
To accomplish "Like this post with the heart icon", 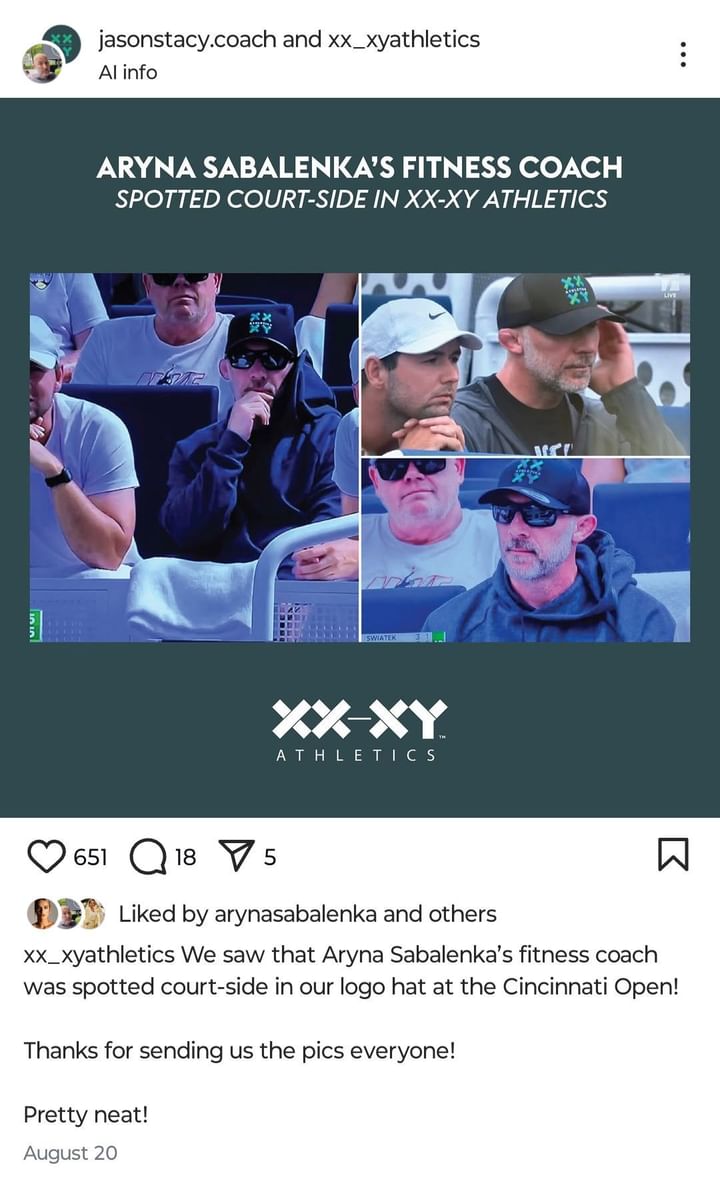I will pos(45,856).
